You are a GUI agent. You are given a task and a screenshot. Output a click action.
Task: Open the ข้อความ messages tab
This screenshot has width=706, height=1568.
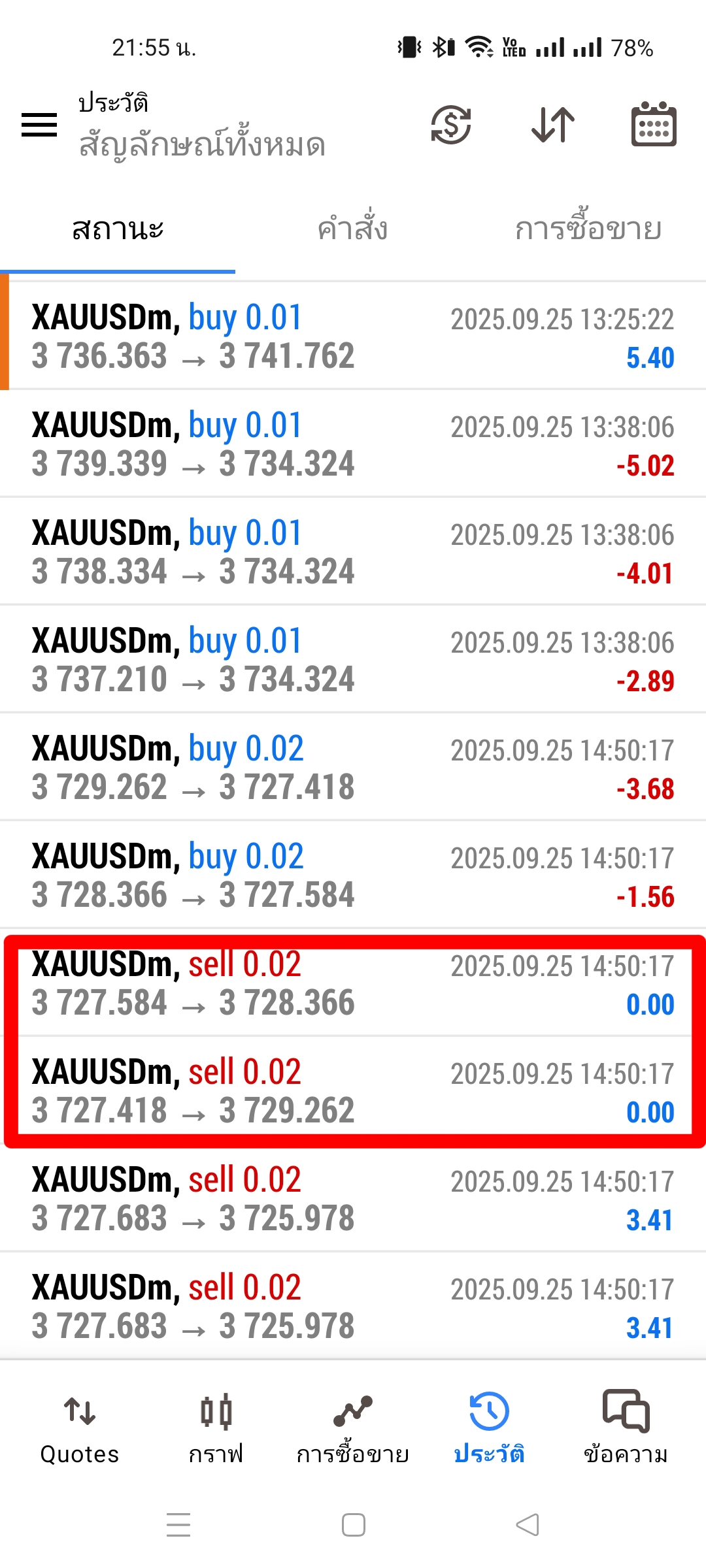(x=626, y=1428)
